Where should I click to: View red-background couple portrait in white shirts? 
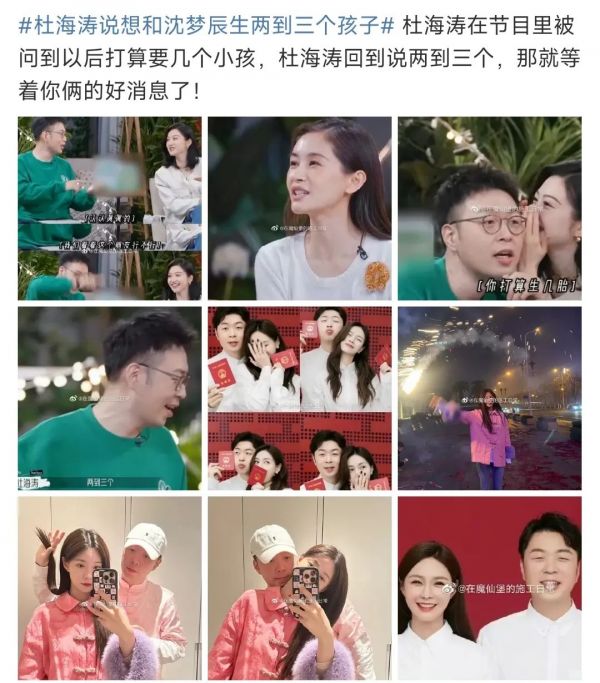click(x=489, y=587)
